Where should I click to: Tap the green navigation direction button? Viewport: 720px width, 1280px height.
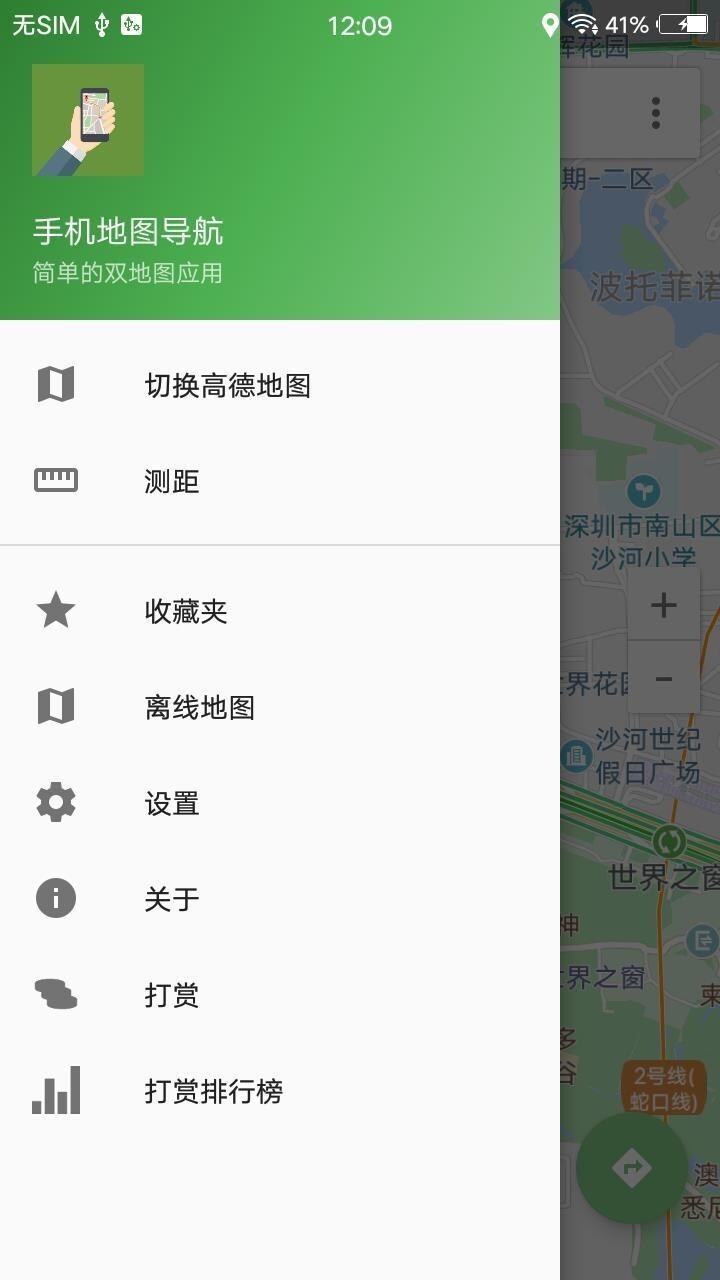click(631, 1168)
